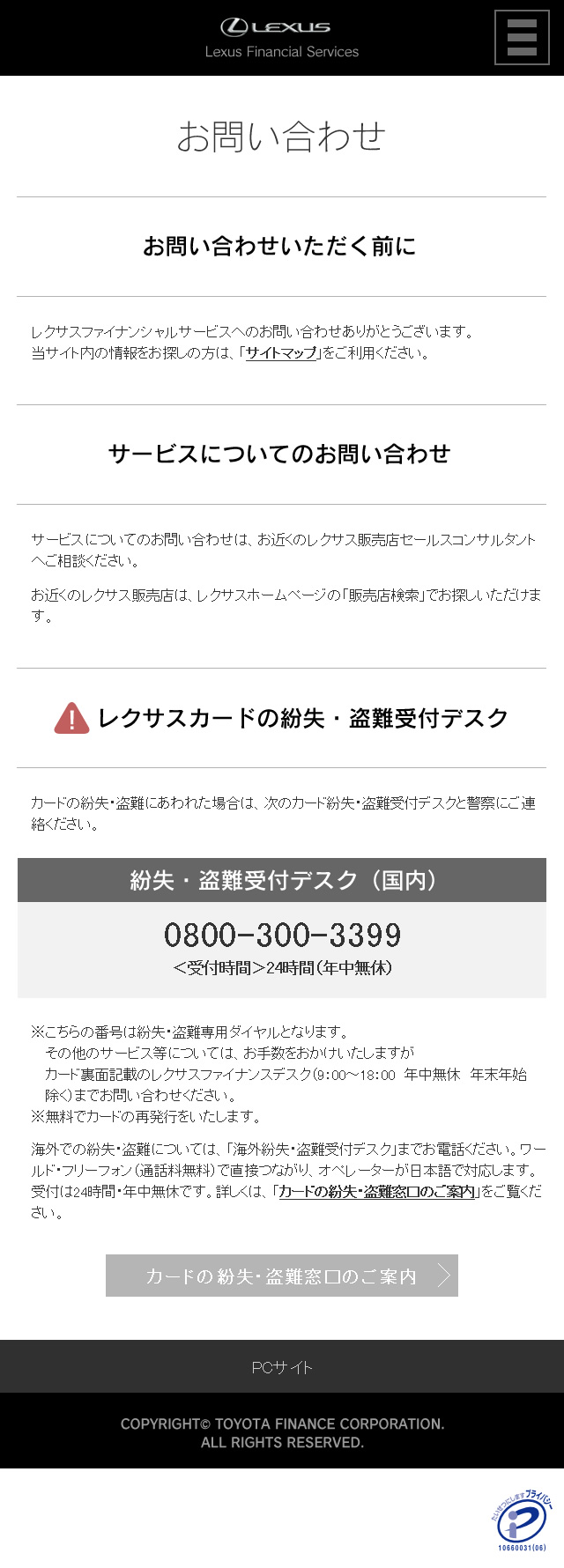Tap the grey カードの紛失・盗難窓口のご案内 button
Image resolution: width=564 pixels, height=1568 pixels.
(282, 1276)
